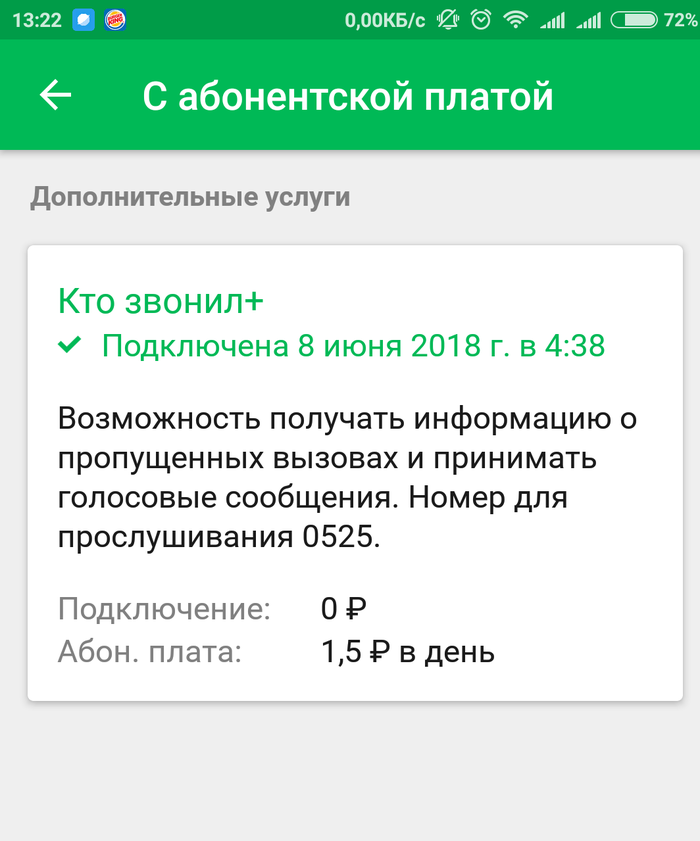Go back using the arrow icon

point(56,95)
